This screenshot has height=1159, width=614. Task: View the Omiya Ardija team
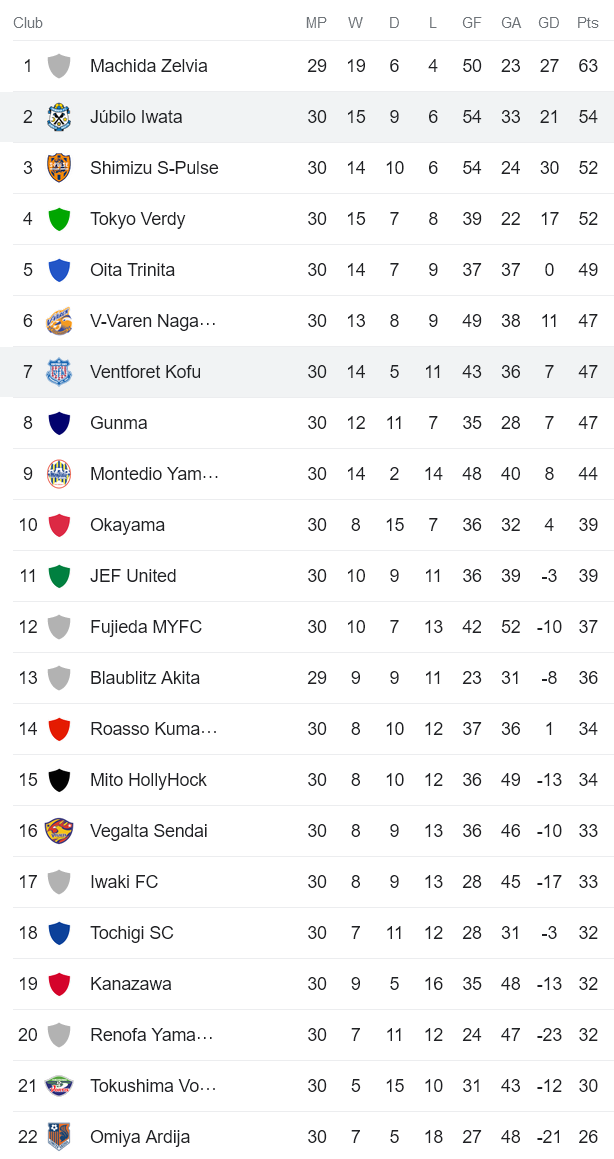pos(139,1137)
